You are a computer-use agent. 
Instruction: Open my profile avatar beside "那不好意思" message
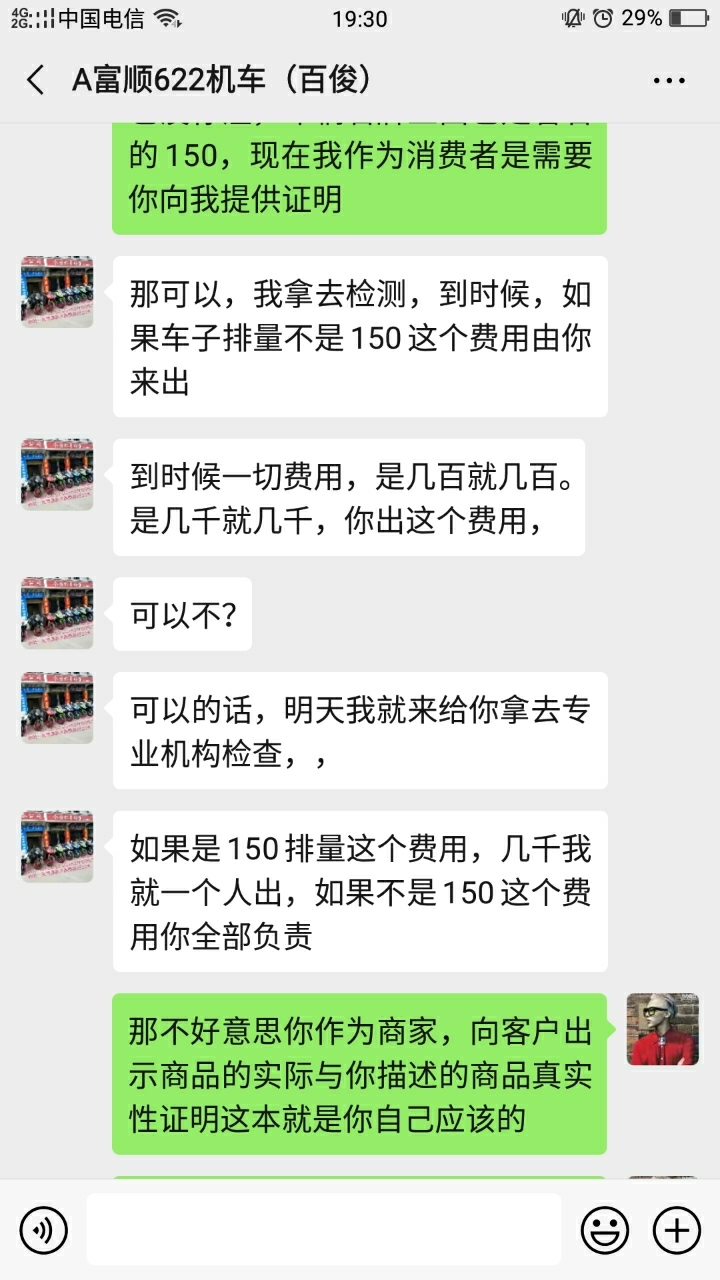pyautogui.click(x=663, y=1029)
